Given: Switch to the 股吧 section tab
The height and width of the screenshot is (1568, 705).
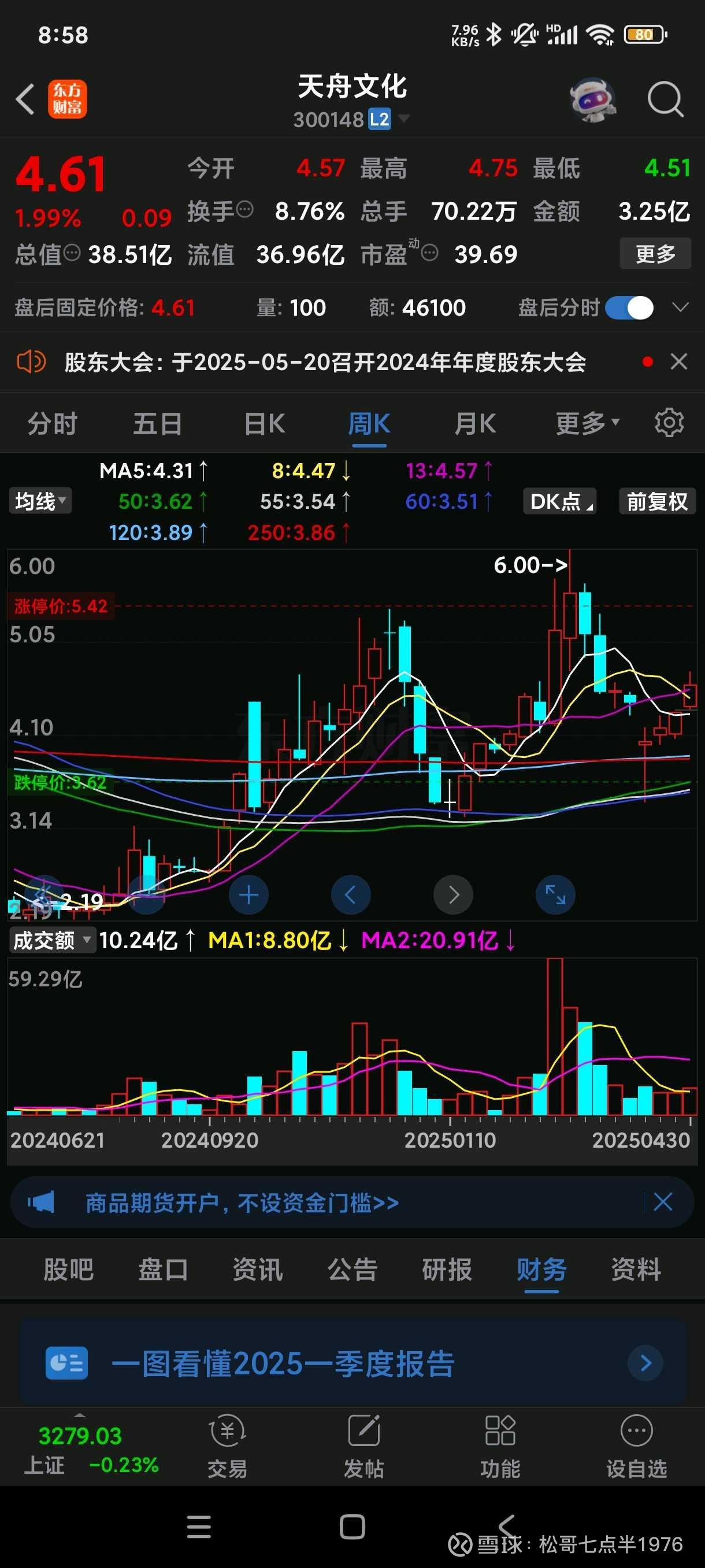Looking at the screenshot, I should [68, 1269].
